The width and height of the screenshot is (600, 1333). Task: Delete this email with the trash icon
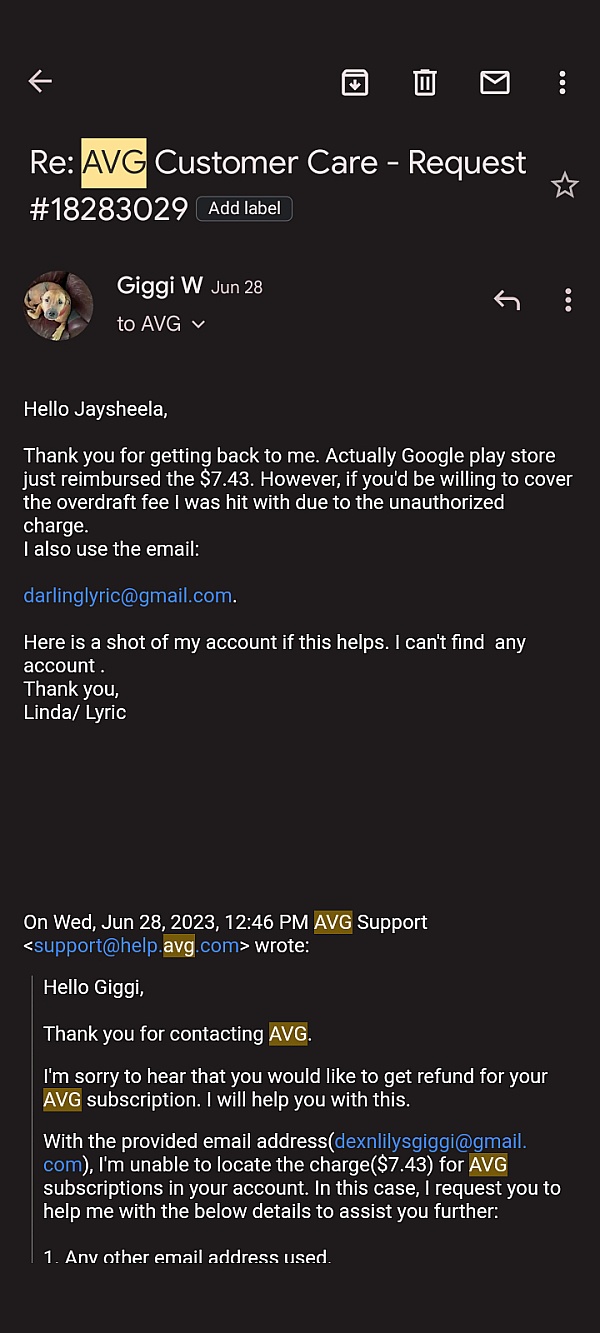[425, 82]
